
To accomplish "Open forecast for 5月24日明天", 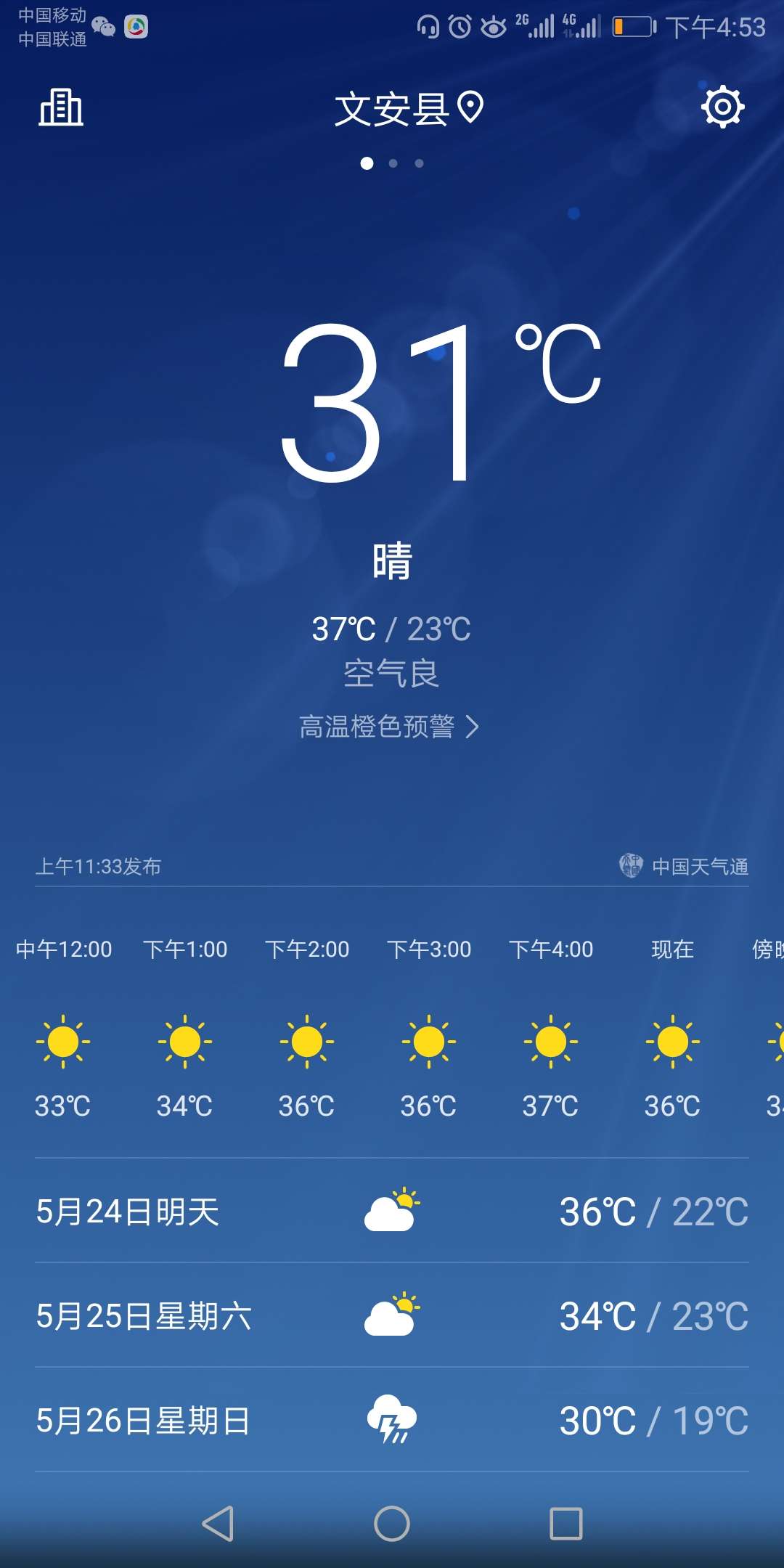I will [x=392, y=1212].
